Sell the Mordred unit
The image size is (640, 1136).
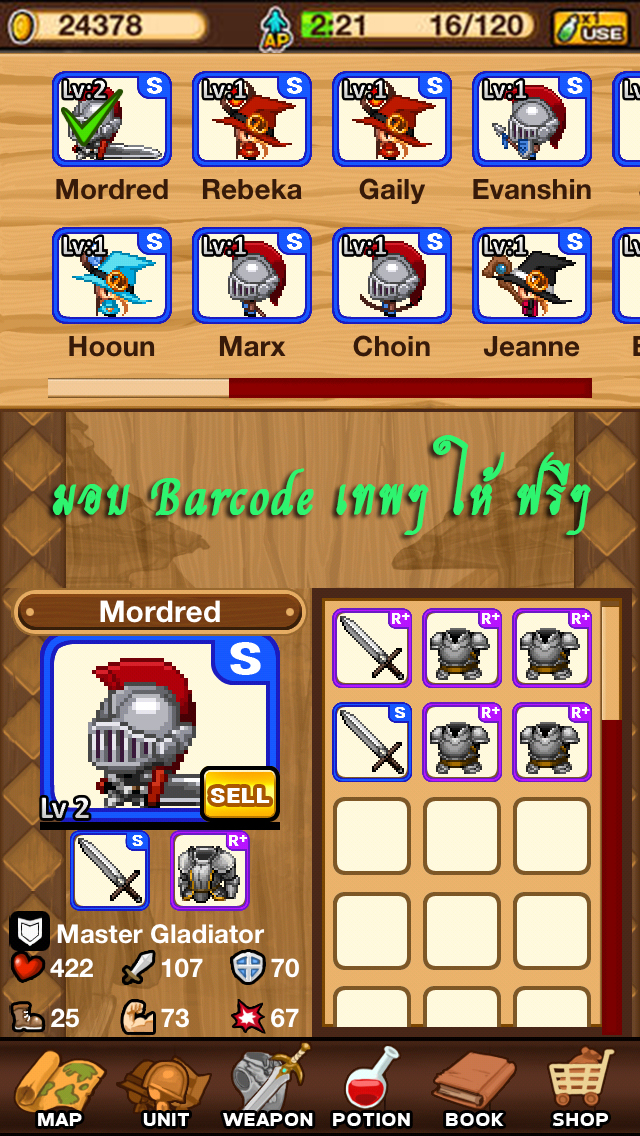(239, 794)
